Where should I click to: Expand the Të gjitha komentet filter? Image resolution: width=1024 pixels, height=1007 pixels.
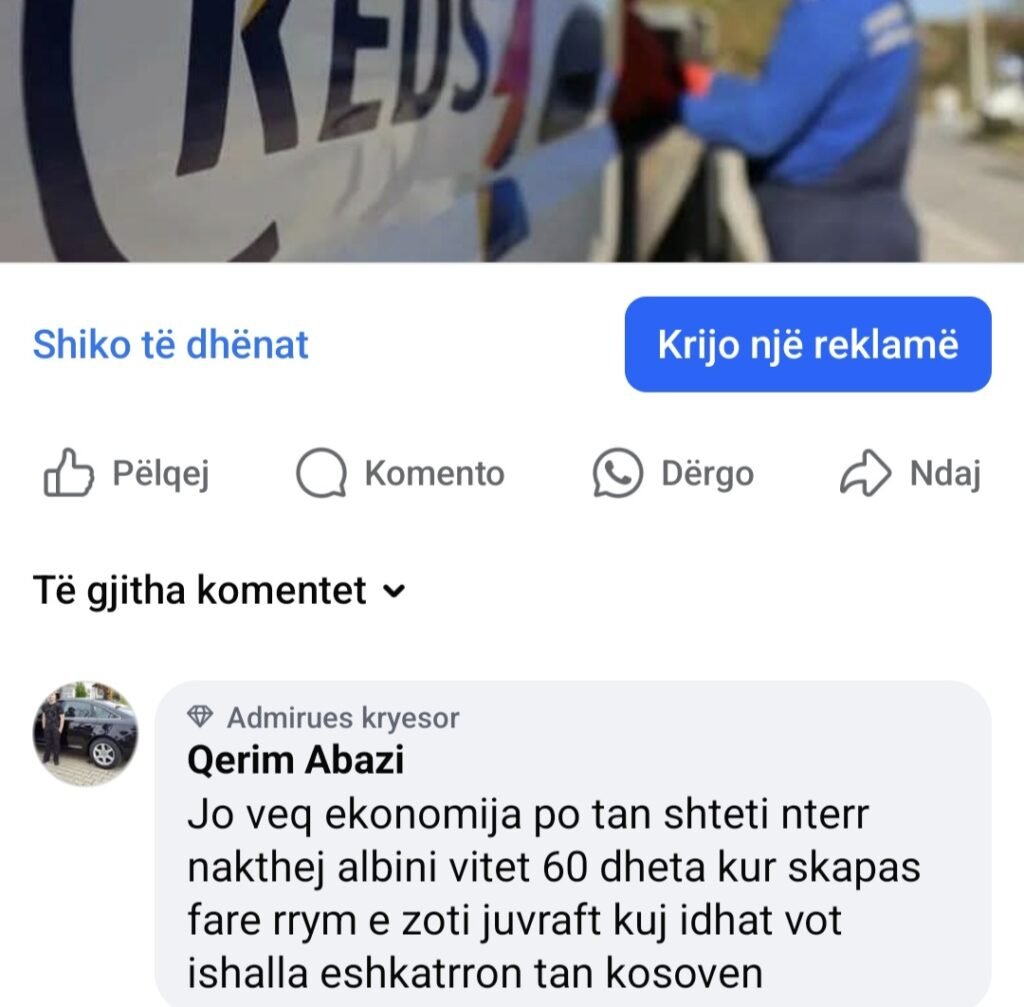coord(220,591)
